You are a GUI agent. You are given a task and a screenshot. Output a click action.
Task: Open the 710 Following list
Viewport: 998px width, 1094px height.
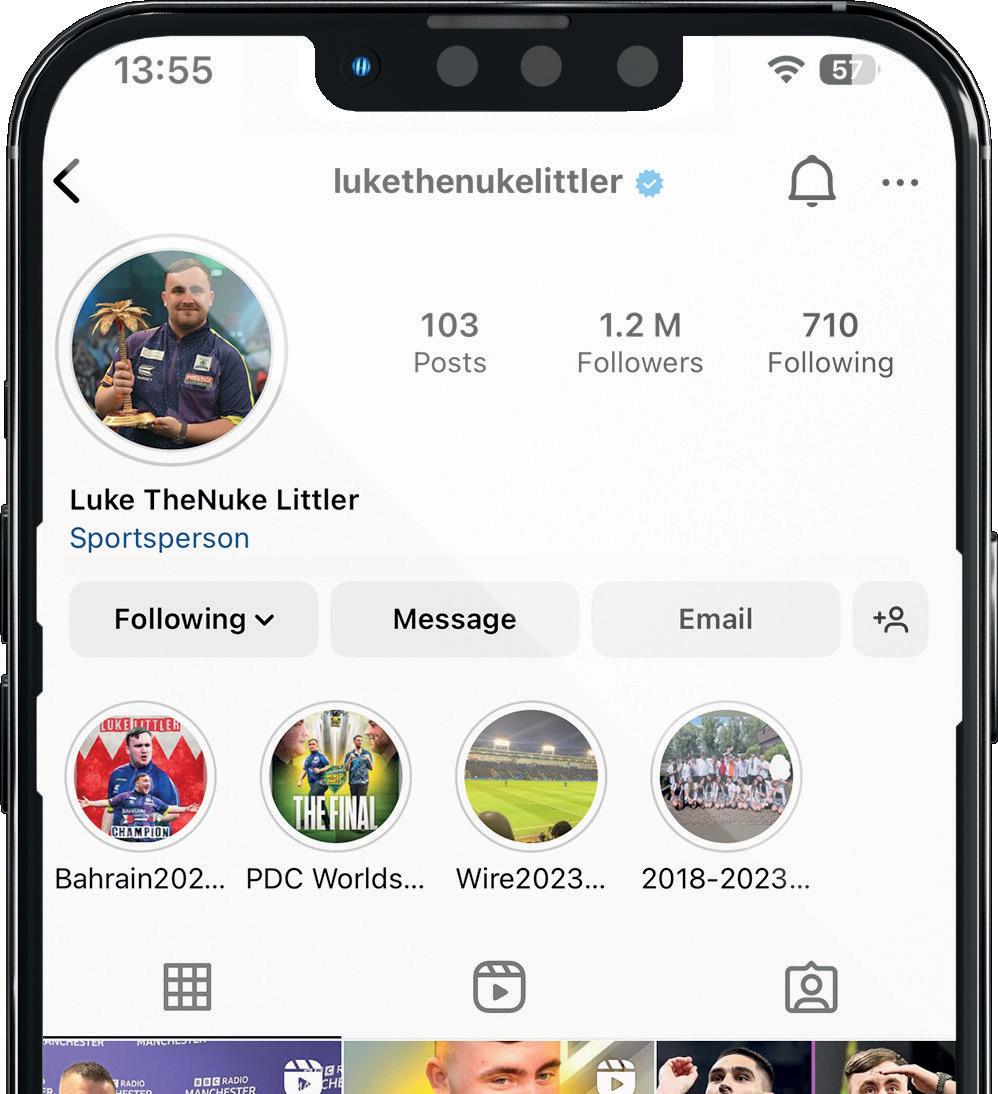point(830,342)
